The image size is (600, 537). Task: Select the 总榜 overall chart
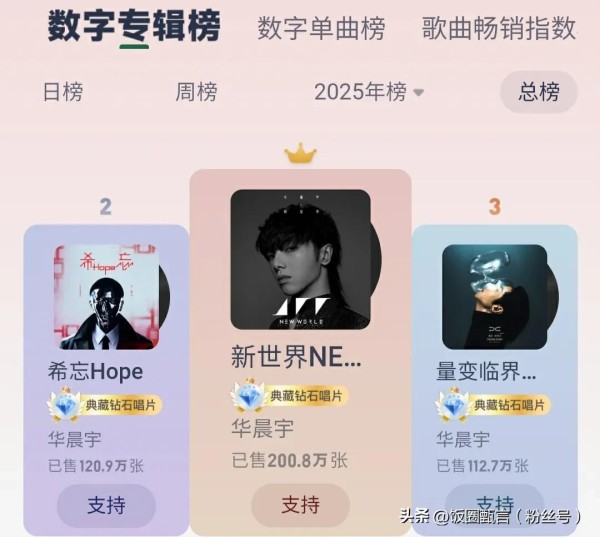[539, 92]
